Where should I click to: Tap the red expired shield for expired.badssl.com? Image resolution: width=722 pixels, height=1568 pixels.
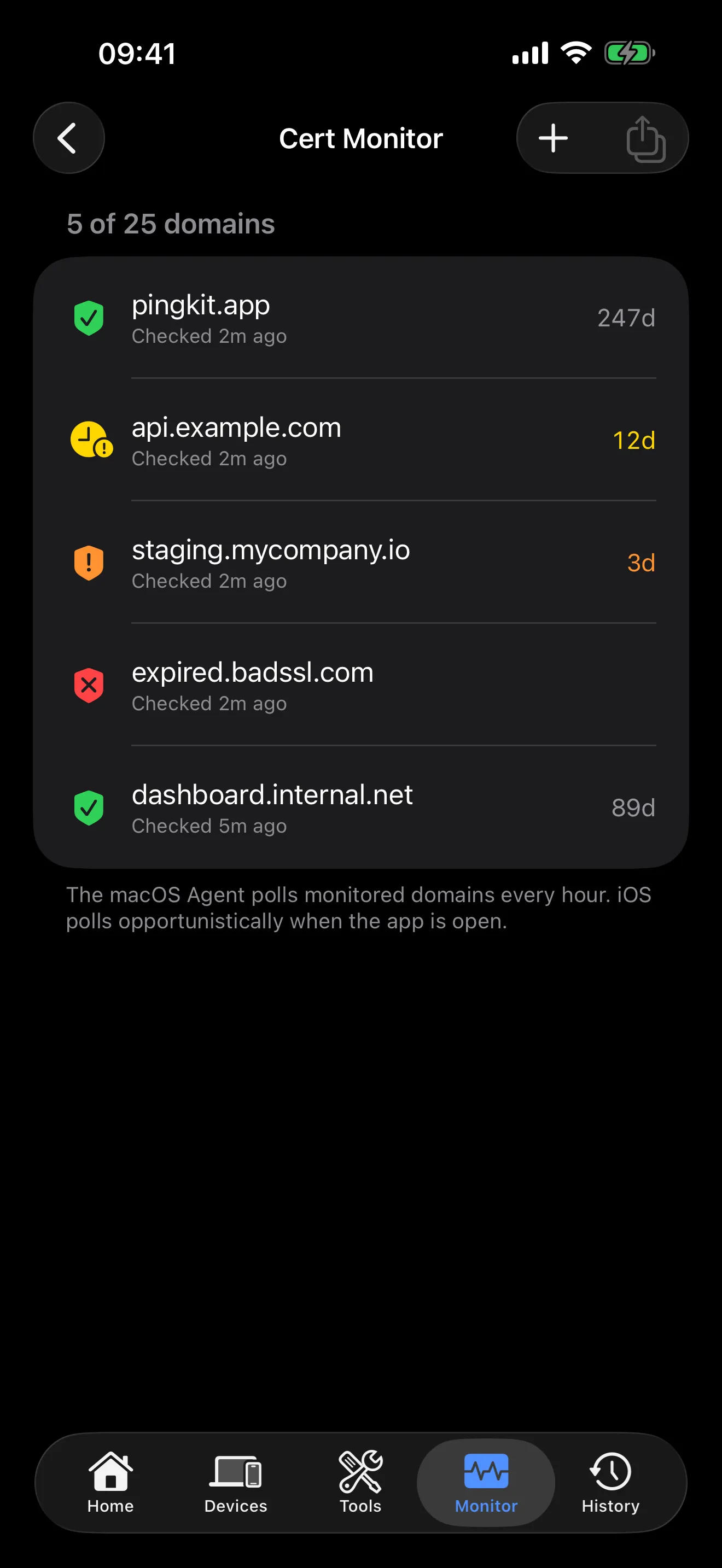pyautogui.click(x=89, y=685)
